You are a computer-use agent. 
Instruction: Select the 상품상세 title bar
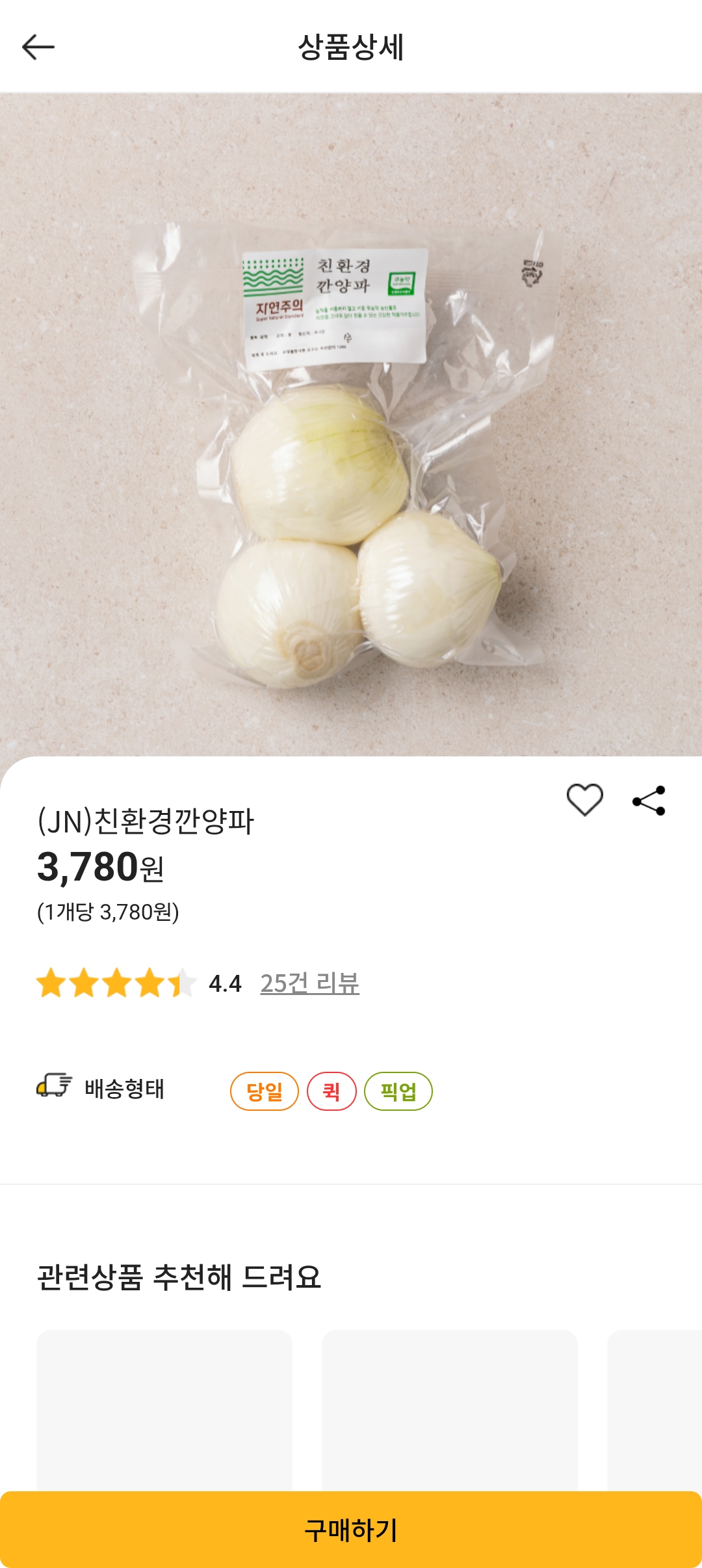[x=351, y=44]
